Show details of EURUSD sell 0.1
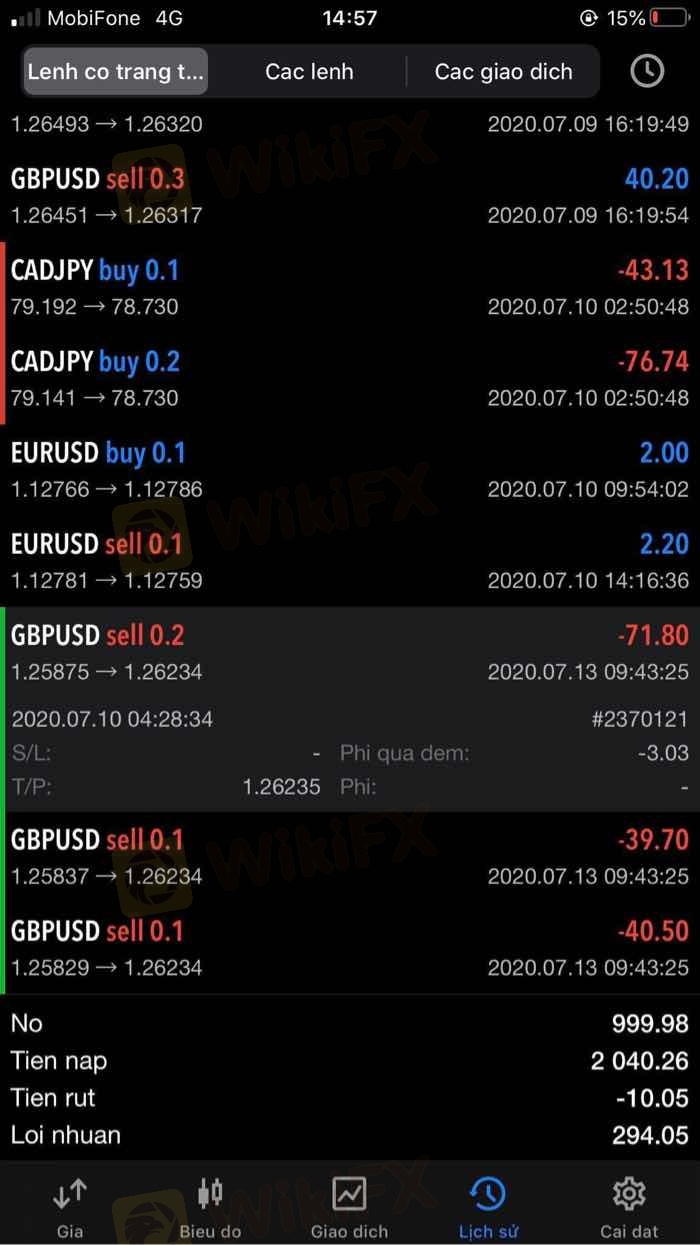Image resolution: width=700 pixels, height=1245 pixels. 350,561
